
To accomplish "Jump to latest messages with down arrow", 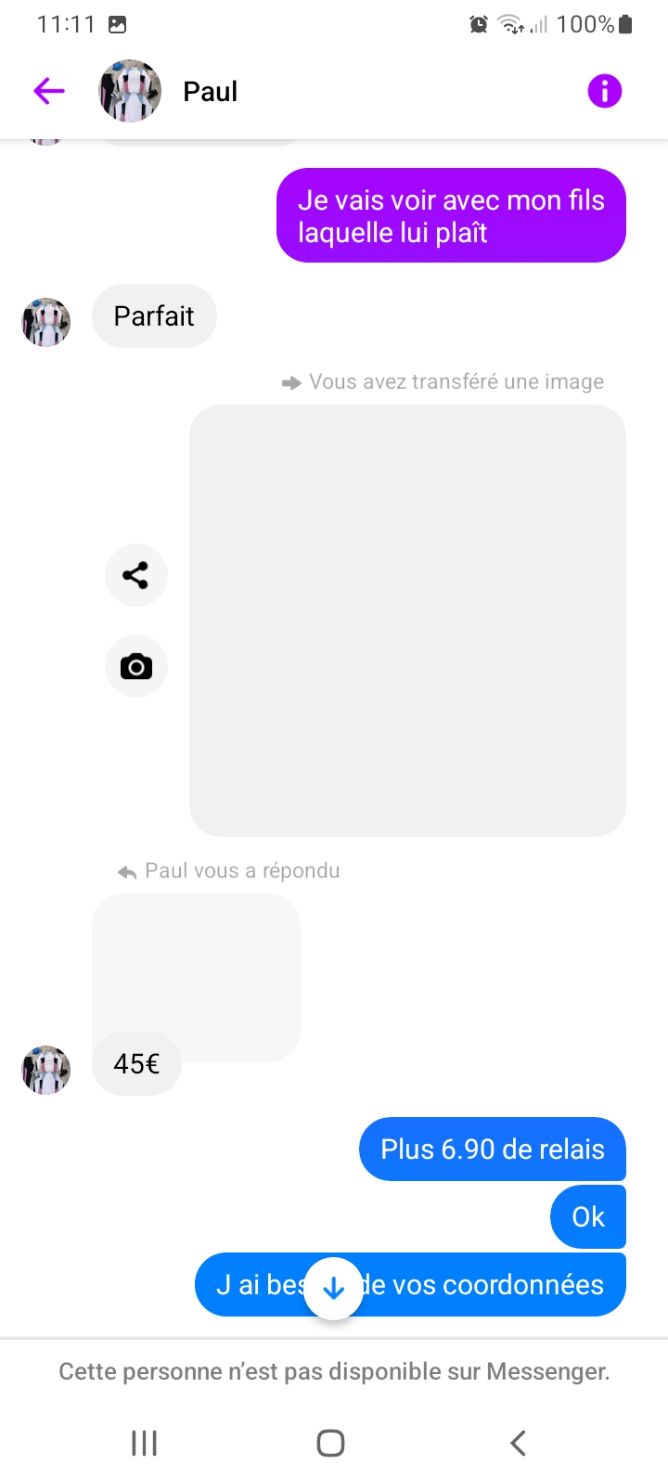I will [x=333, y=1289].
